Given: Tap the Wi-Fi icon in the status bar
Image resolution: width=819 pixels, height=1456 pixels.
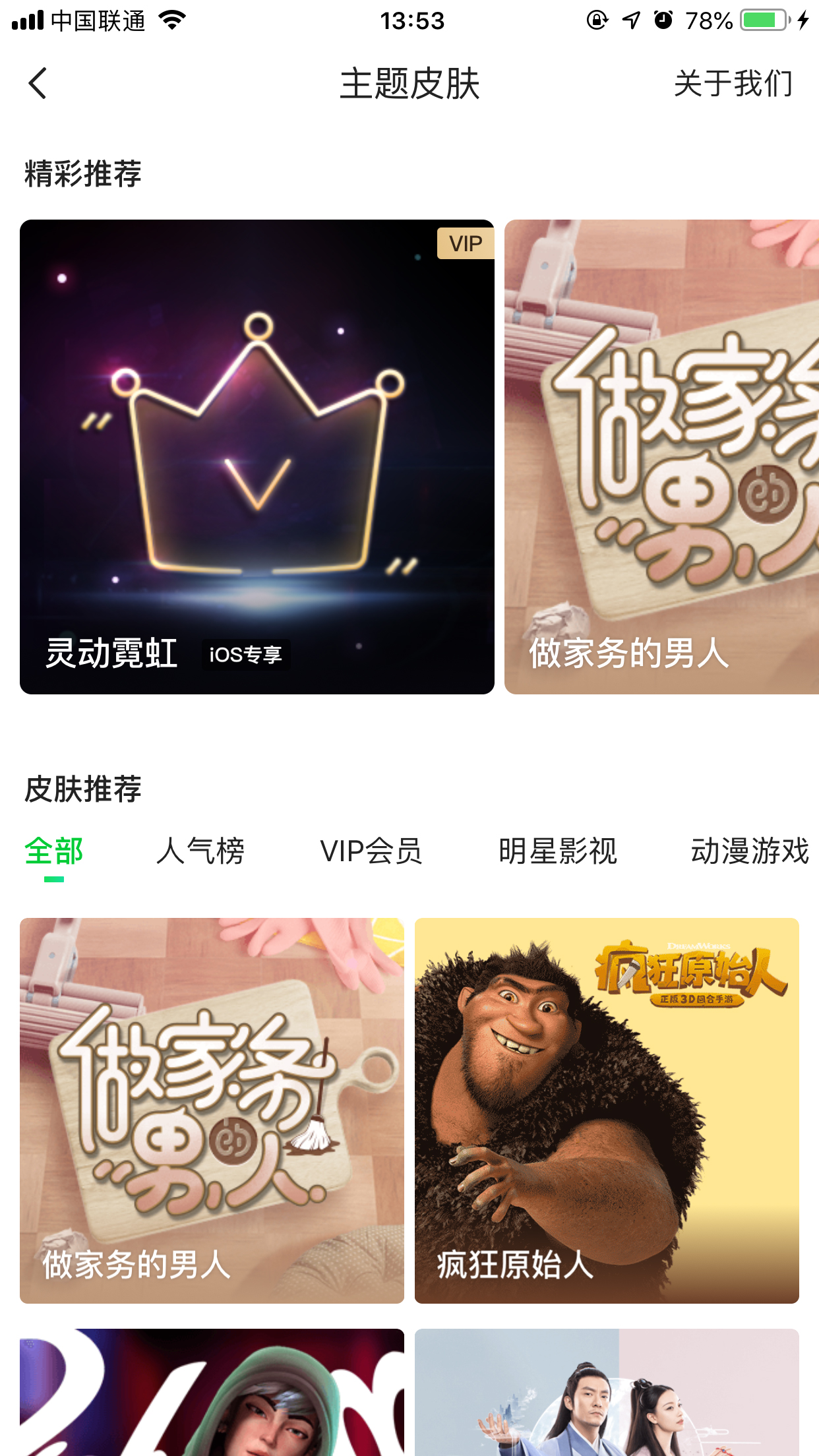Looking at the screenshot, I should tap(171, 20).
